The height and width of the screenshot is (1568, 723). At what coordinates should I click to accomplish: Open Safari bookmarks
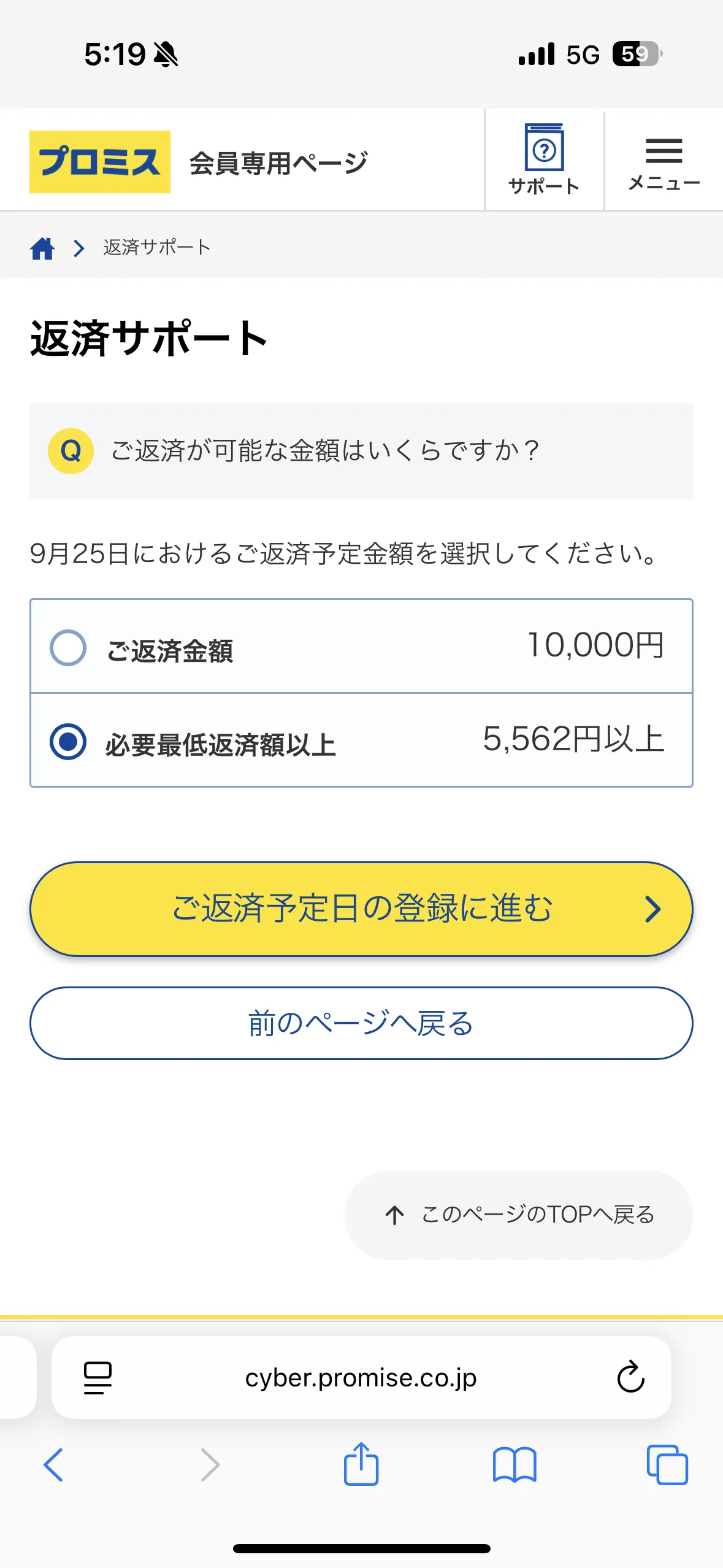[x=515, y=1465]
